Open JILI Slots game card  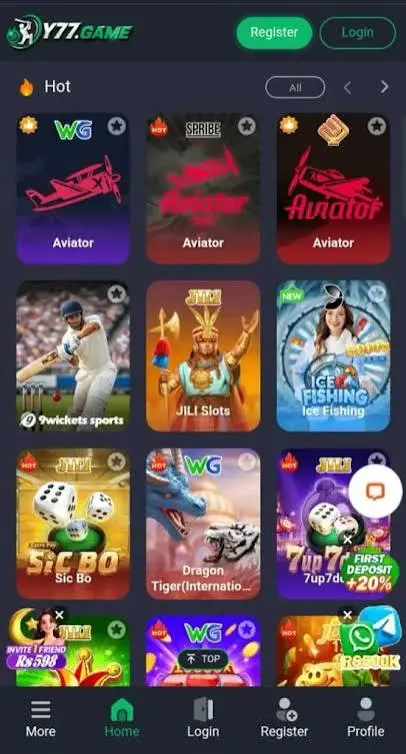pyautogui.click(x=203, y=356)
